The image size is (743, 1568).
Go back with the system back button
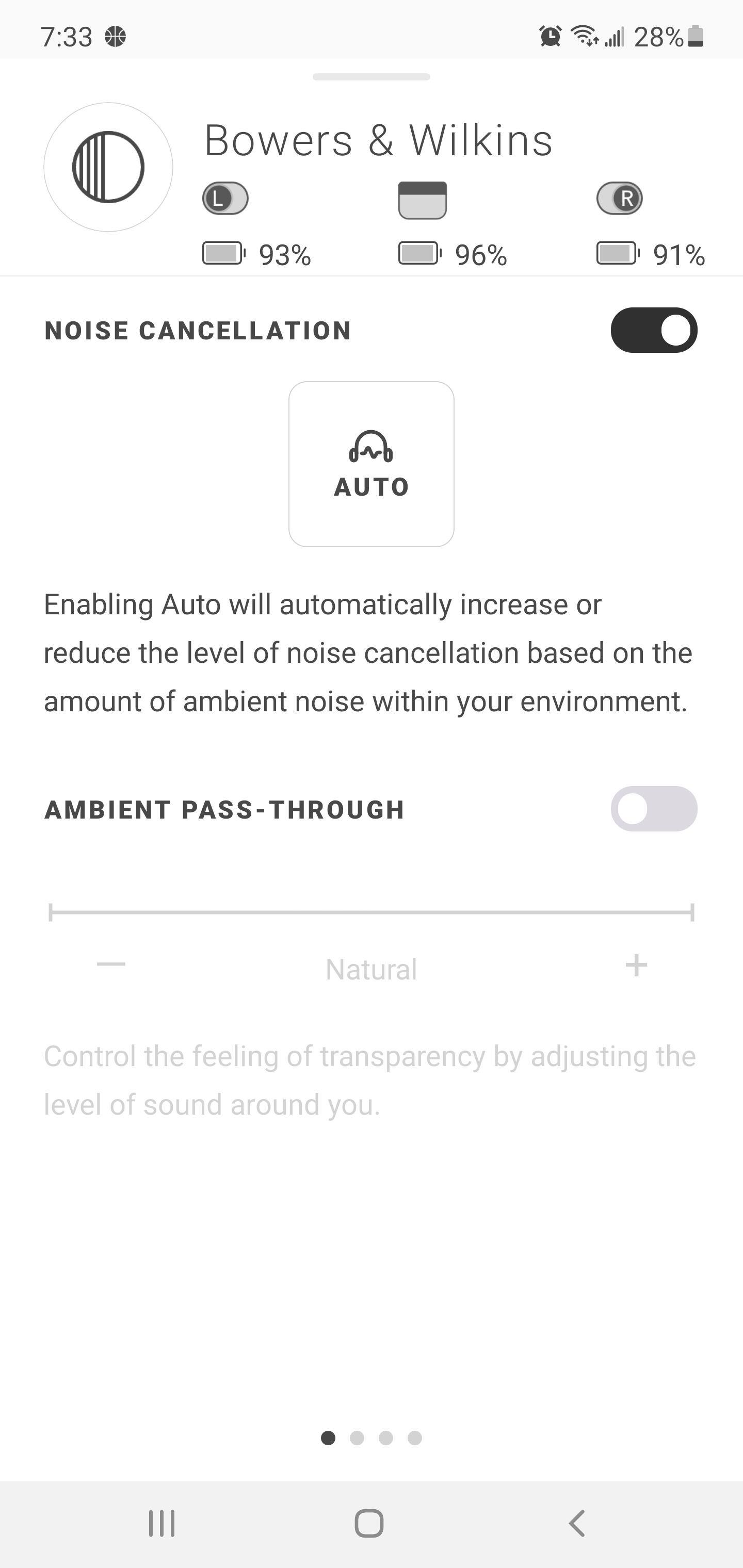pyautogui.click(x=576, y=1524)
